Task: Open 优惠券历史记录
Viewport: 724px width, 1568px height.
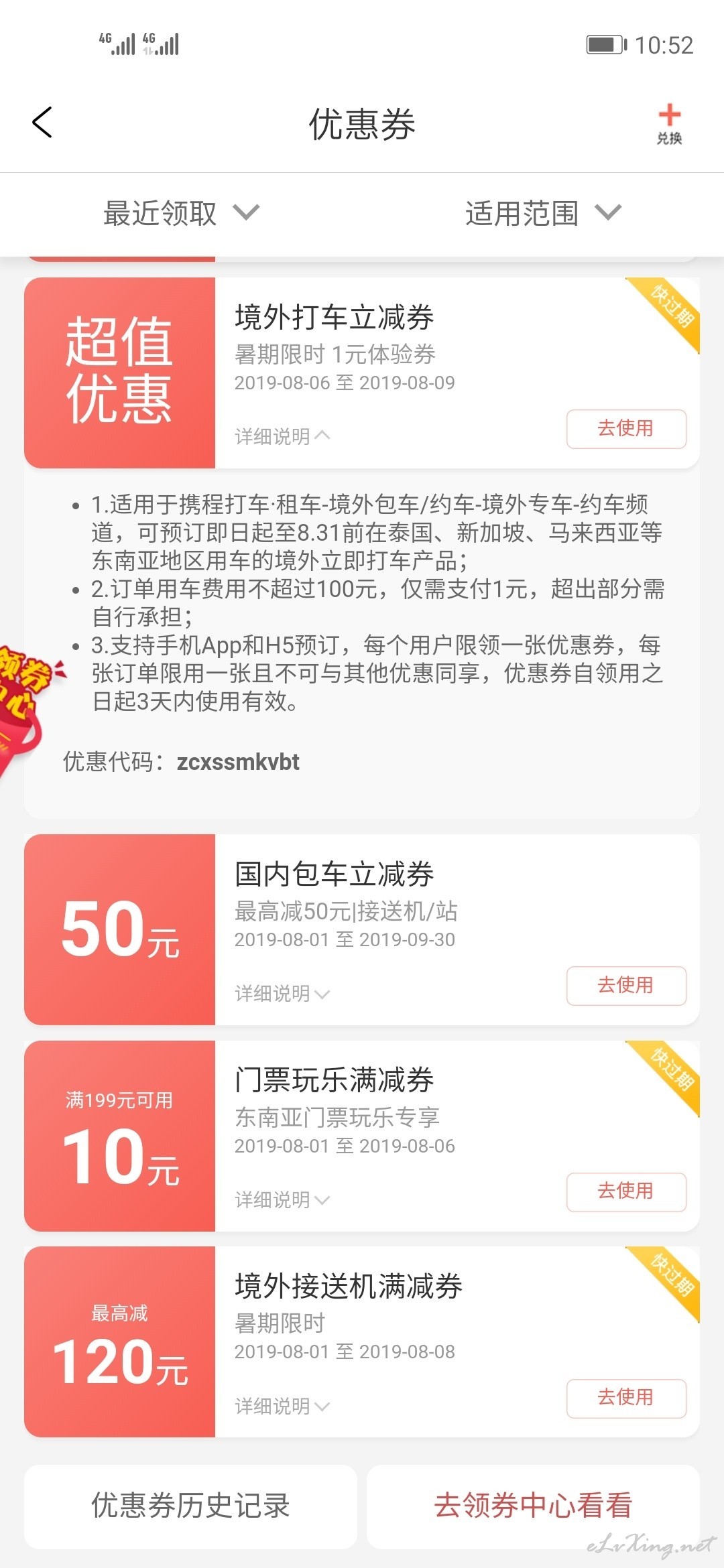Action: click(x=190, y=1506)
